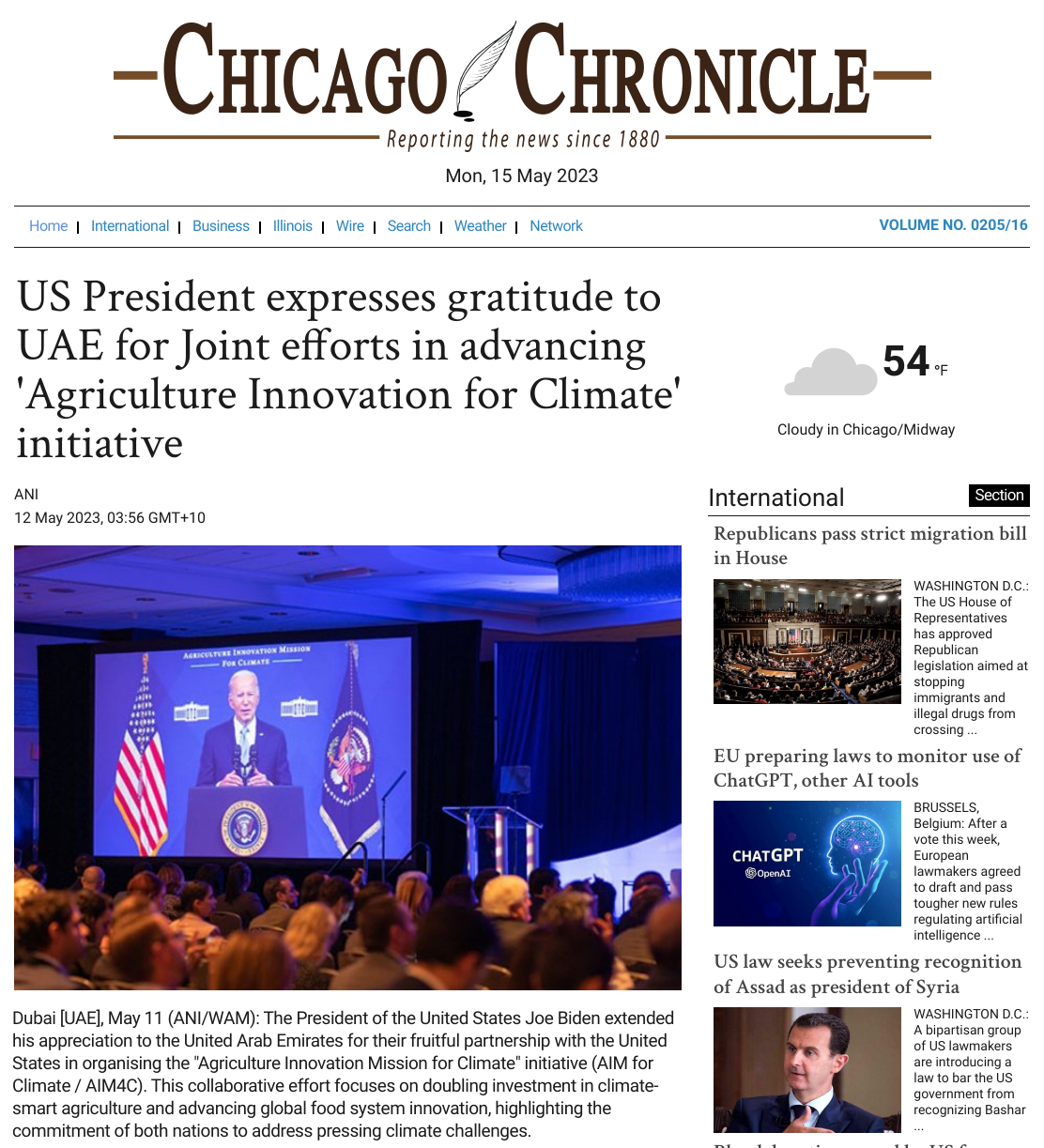Open the Business section
Image resolution: width=1044 pixels, height=1148 pixels.
point(221,226)
